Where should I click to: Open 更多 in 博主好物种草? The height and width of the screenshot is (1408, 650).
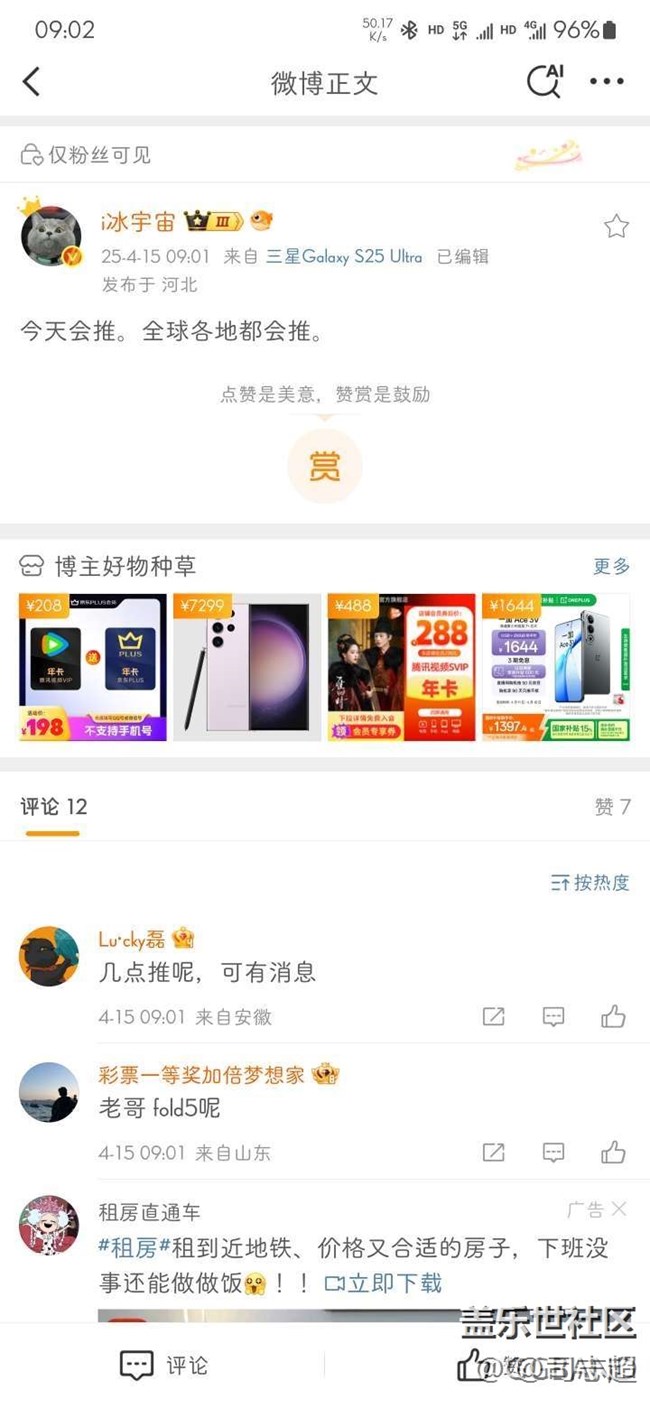[611, 567]
